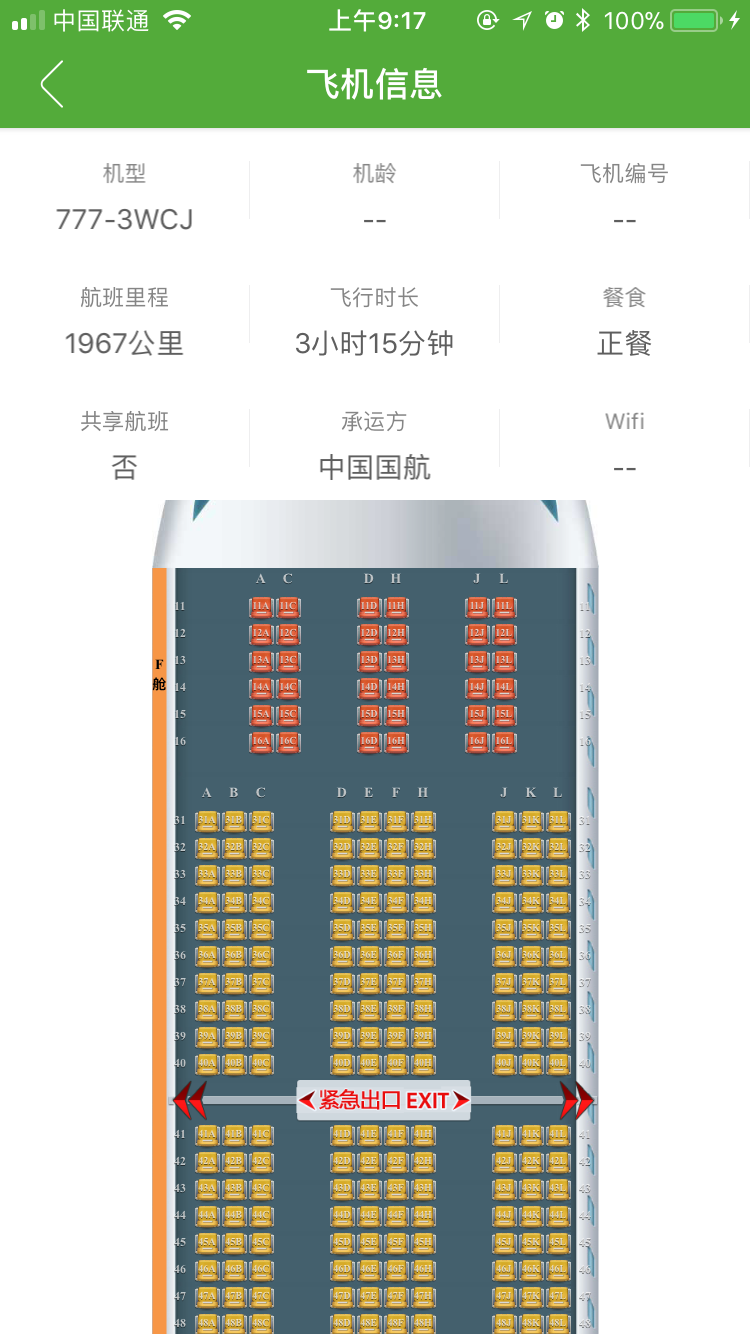Viewport: 750px width, 1334px height.
Task: Pick window seat 48L
Action: pyautogui.click(x=556, y=1322)
